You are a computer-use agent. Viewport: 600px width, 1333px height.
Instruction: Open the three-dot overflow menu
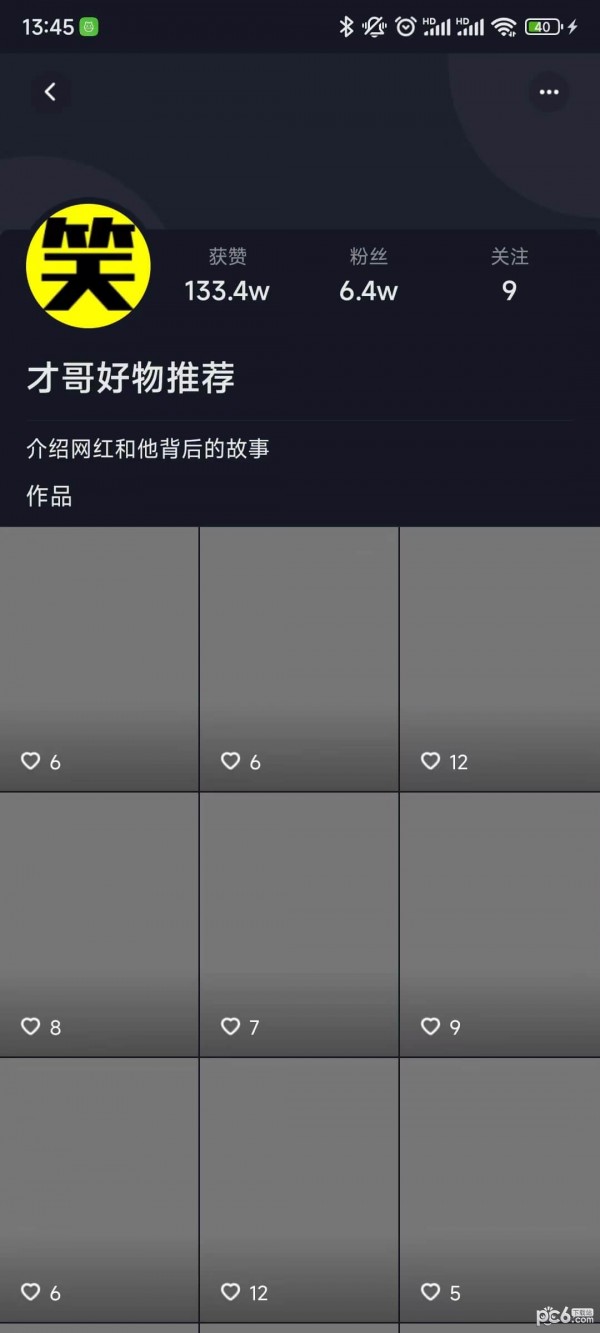[x=548, y=92]
